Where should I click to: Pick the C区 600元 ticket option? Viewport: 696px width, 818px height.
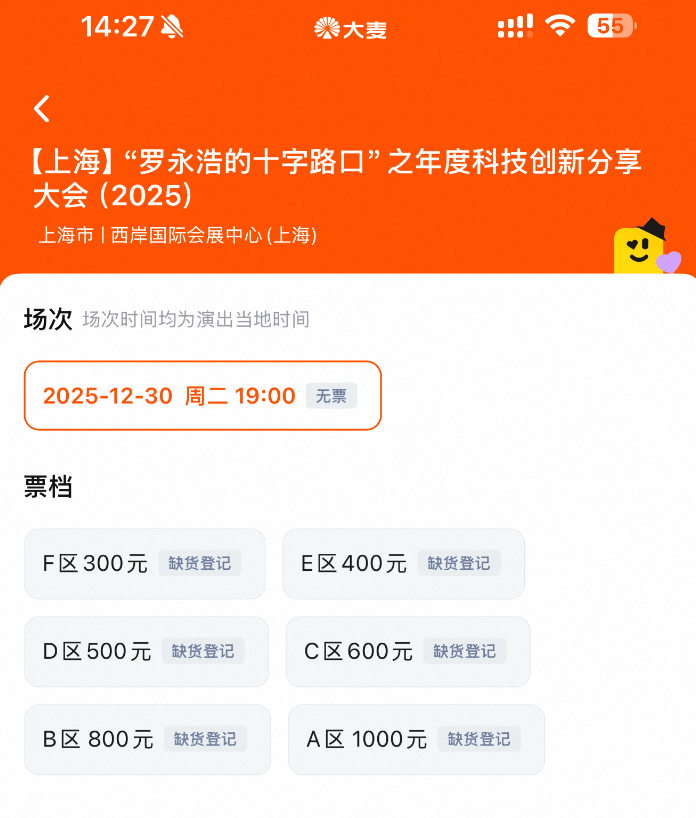(x=408, y=652)
